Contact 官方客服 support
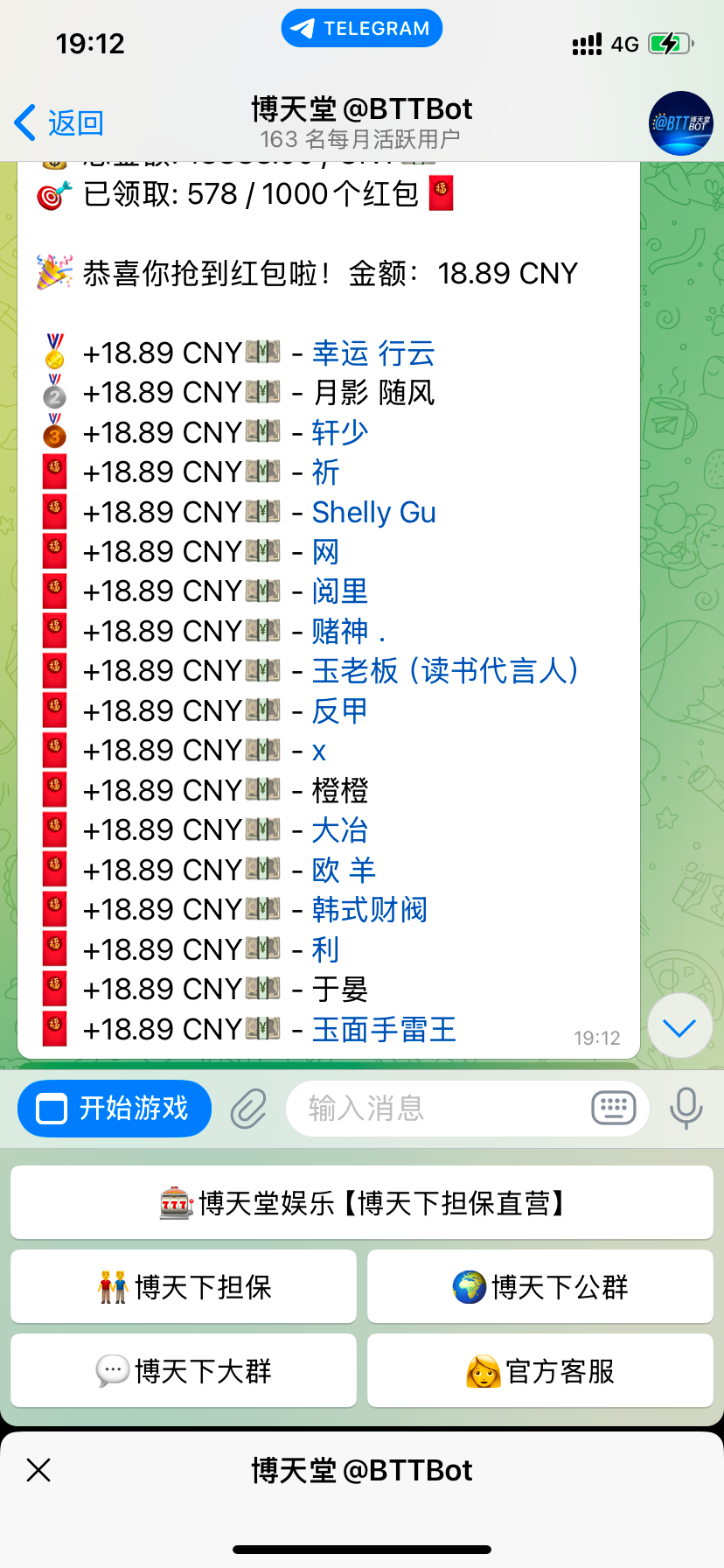This screenshot has height=1568, width=724. pos(540,1371)
